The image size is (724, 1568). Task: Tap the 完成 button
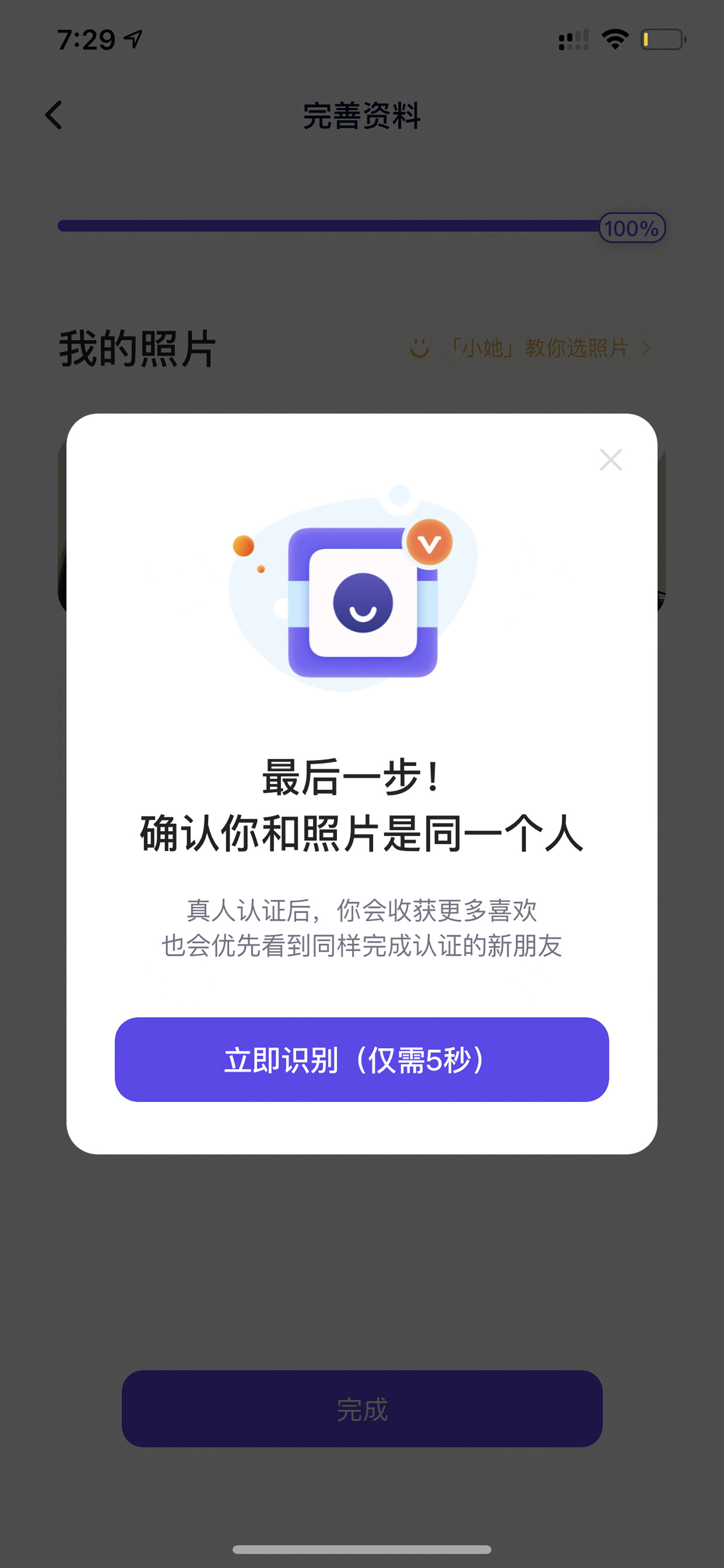[x=362, y=1409]
